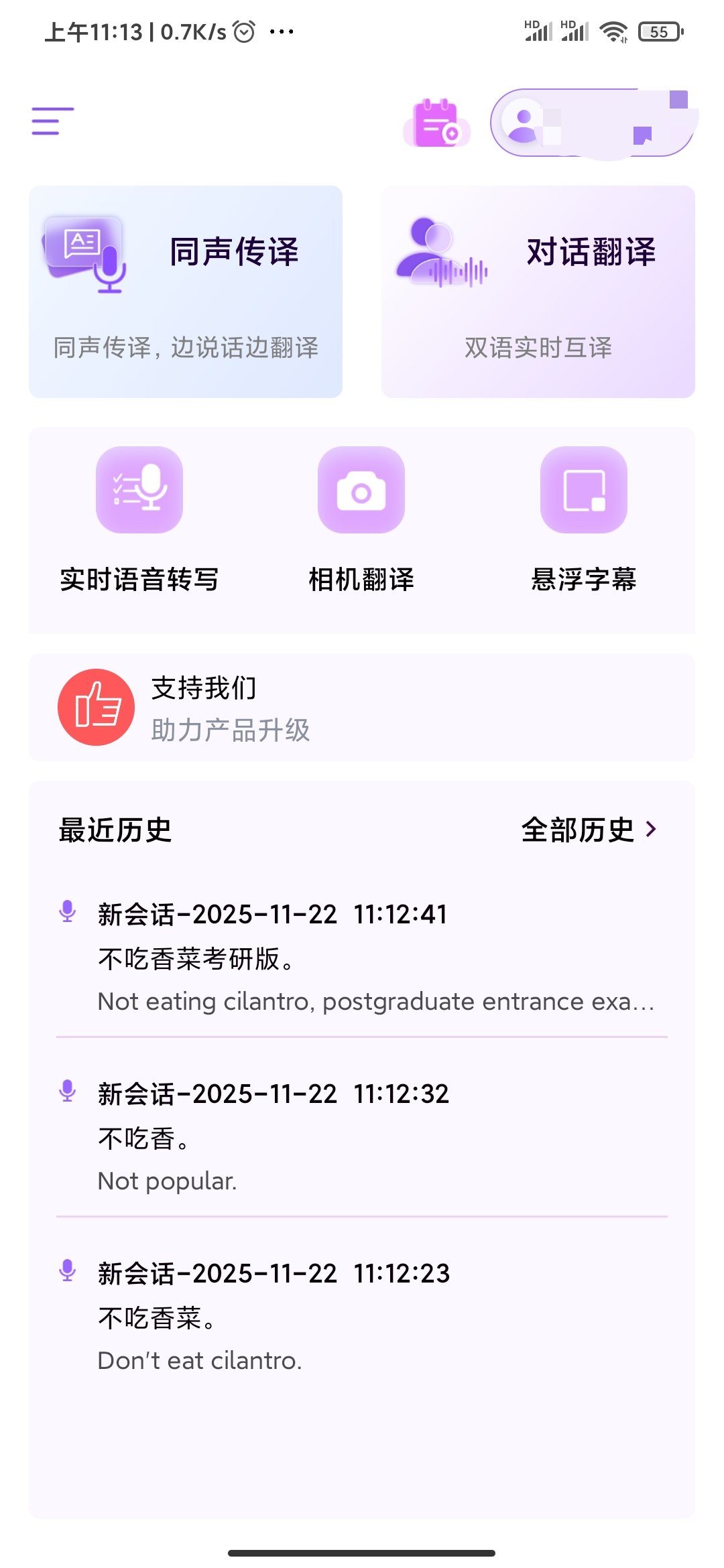The image size is (724, 1568).
Task: Open 对话翻译 conversation translation
Action: pos(538,291)
